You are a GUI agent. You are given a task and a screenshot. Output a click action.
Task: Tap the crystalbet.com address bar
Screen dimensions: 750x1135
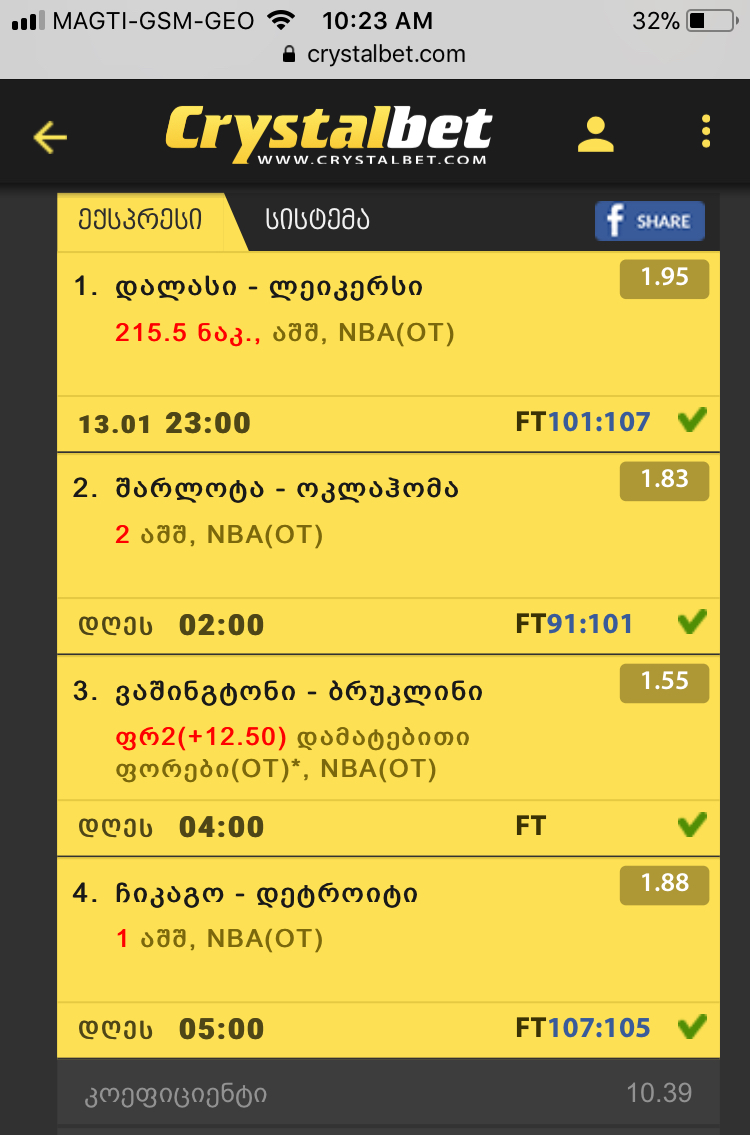tap(375, 54)
